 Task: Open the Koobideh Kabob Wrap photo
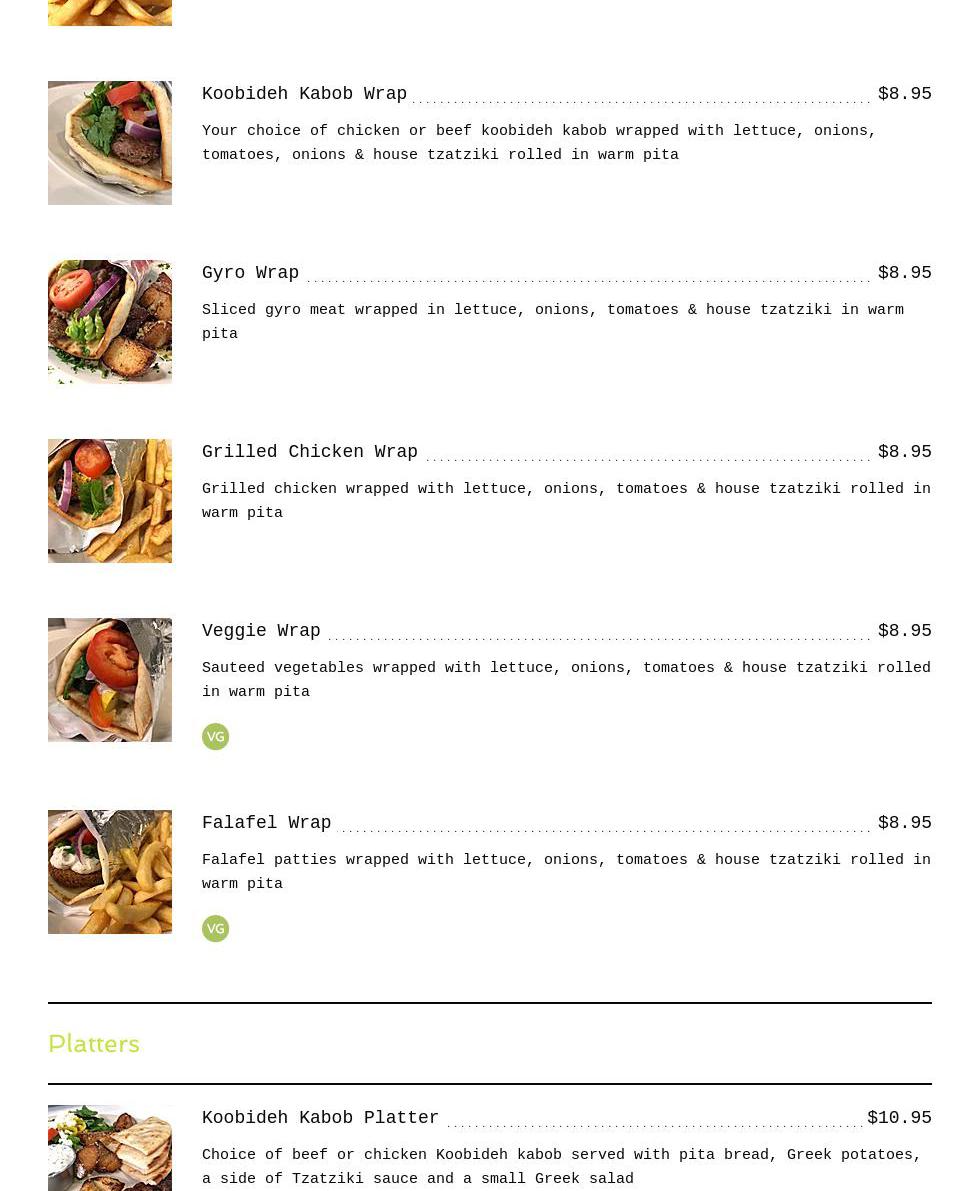(110, 143)
